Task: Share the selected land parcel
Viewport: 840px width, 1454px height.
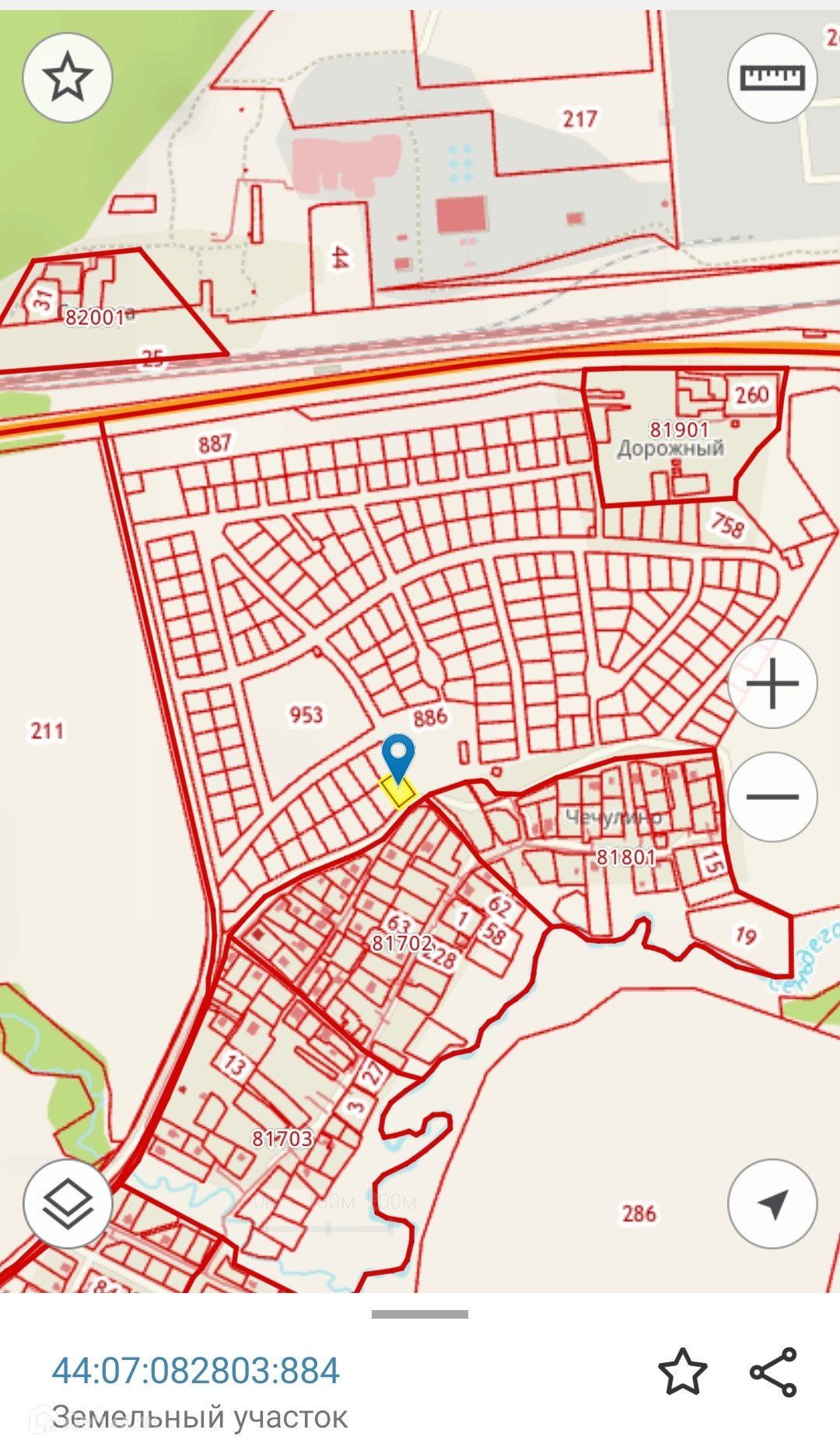Action: click(x=773, y=1372)
